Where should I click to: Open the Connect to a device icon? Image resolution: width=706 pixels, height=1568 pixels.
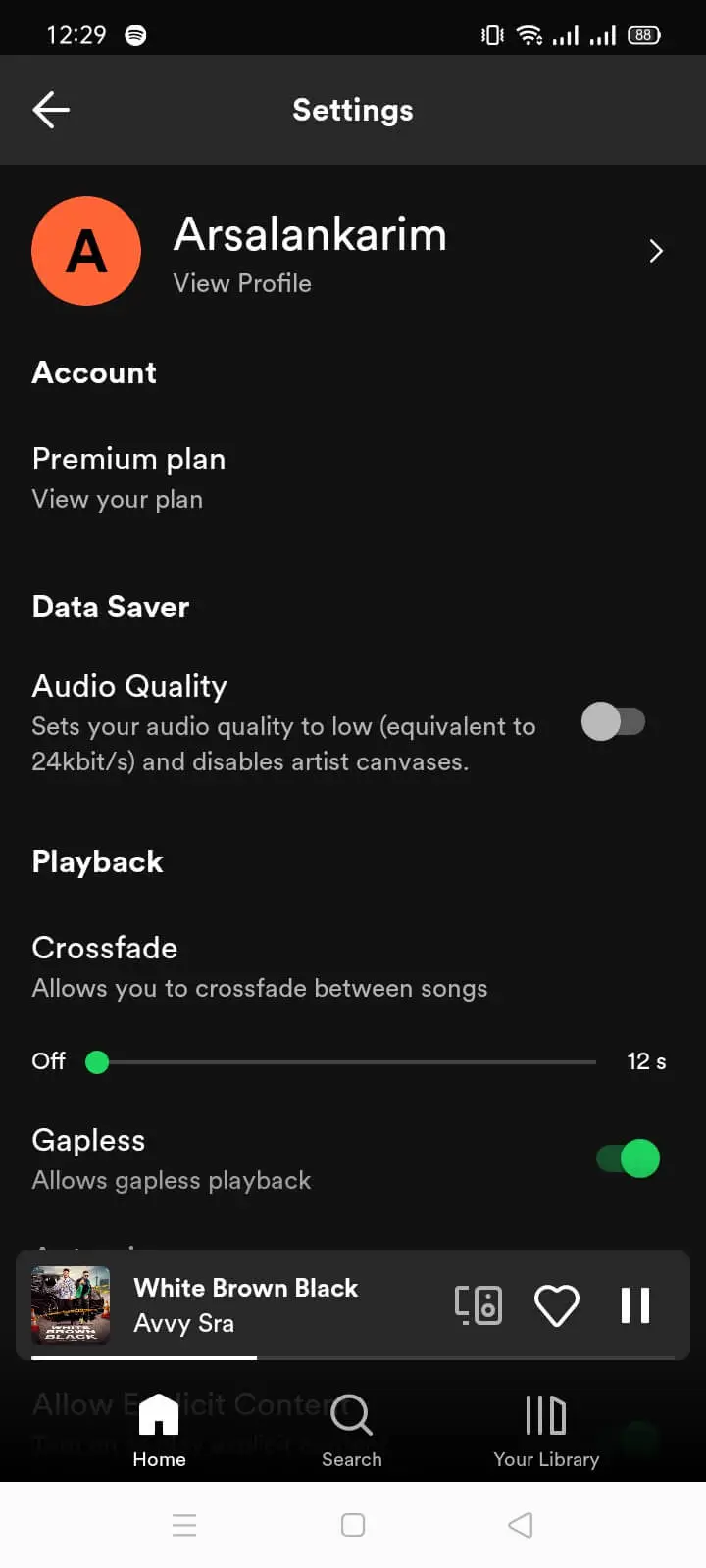[x=479, y=1304]
